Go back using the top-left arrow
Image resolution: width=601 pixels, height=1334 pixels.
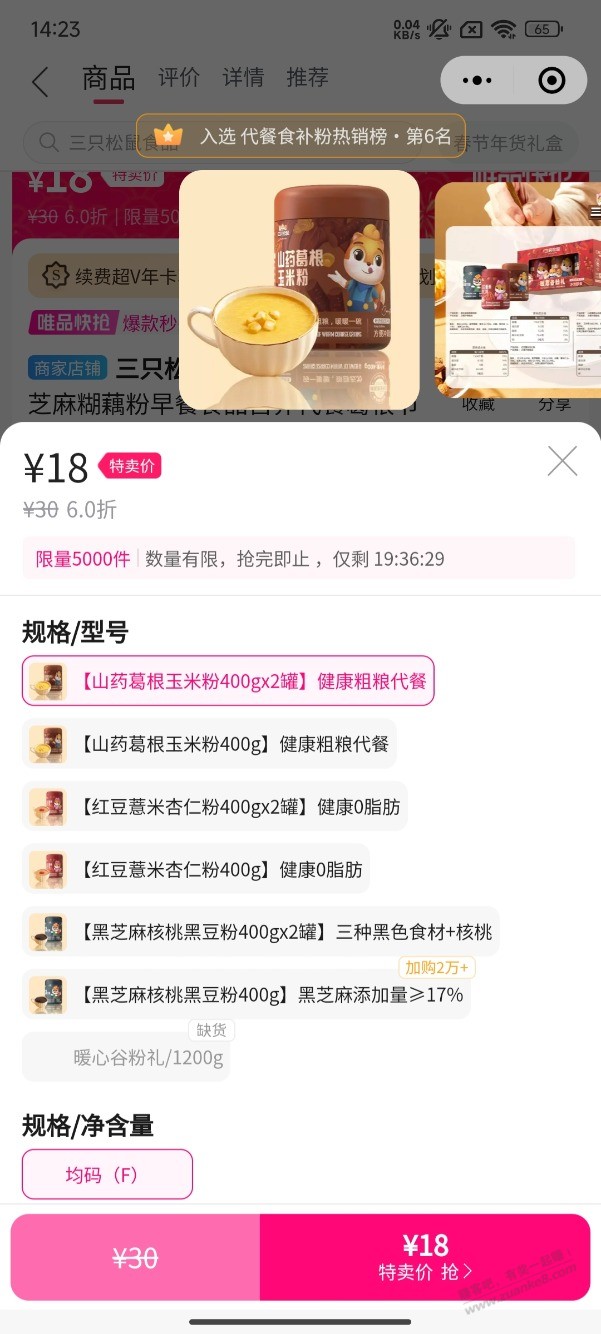coord(40,81)
